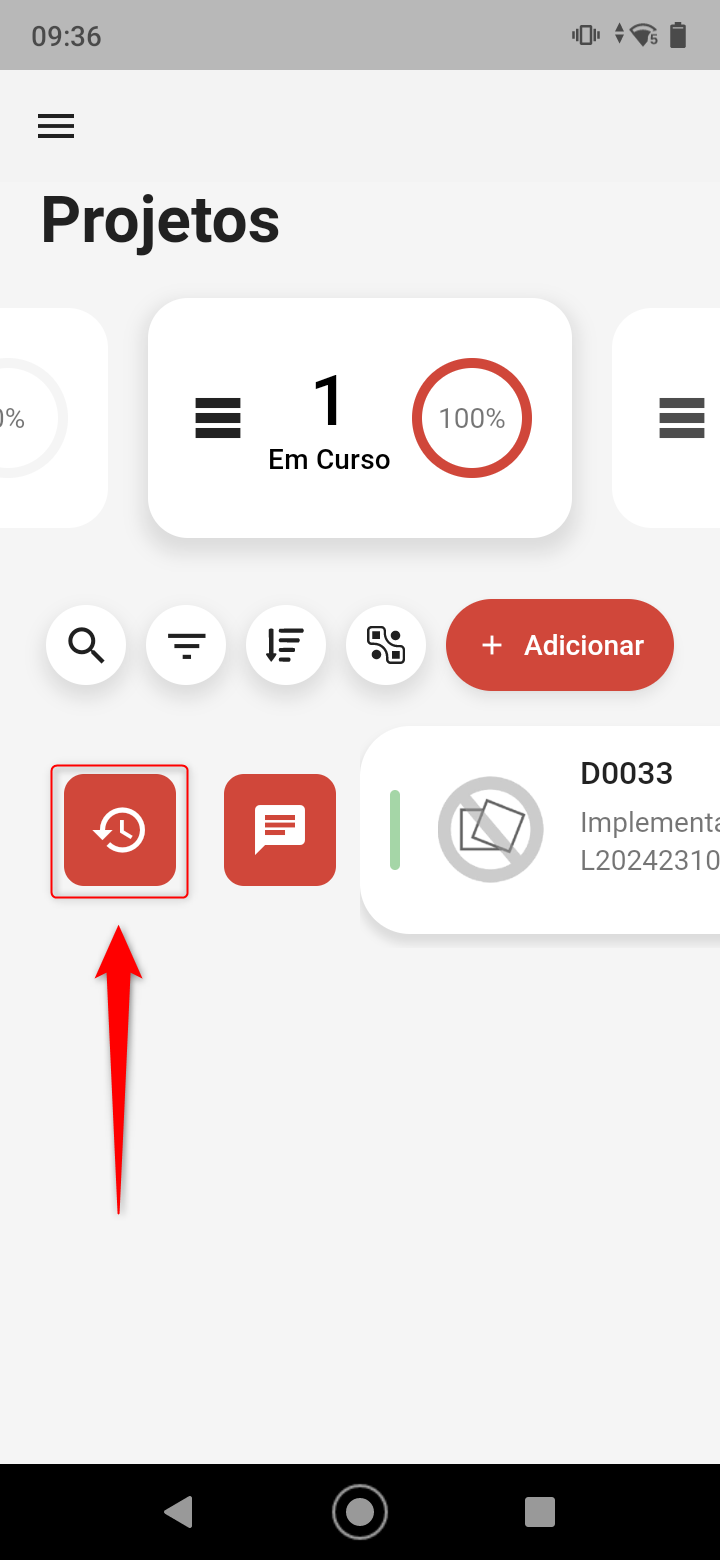Screen dimensions: 720x1560
Task: Open the filter options icon
Action: [186, 645]
